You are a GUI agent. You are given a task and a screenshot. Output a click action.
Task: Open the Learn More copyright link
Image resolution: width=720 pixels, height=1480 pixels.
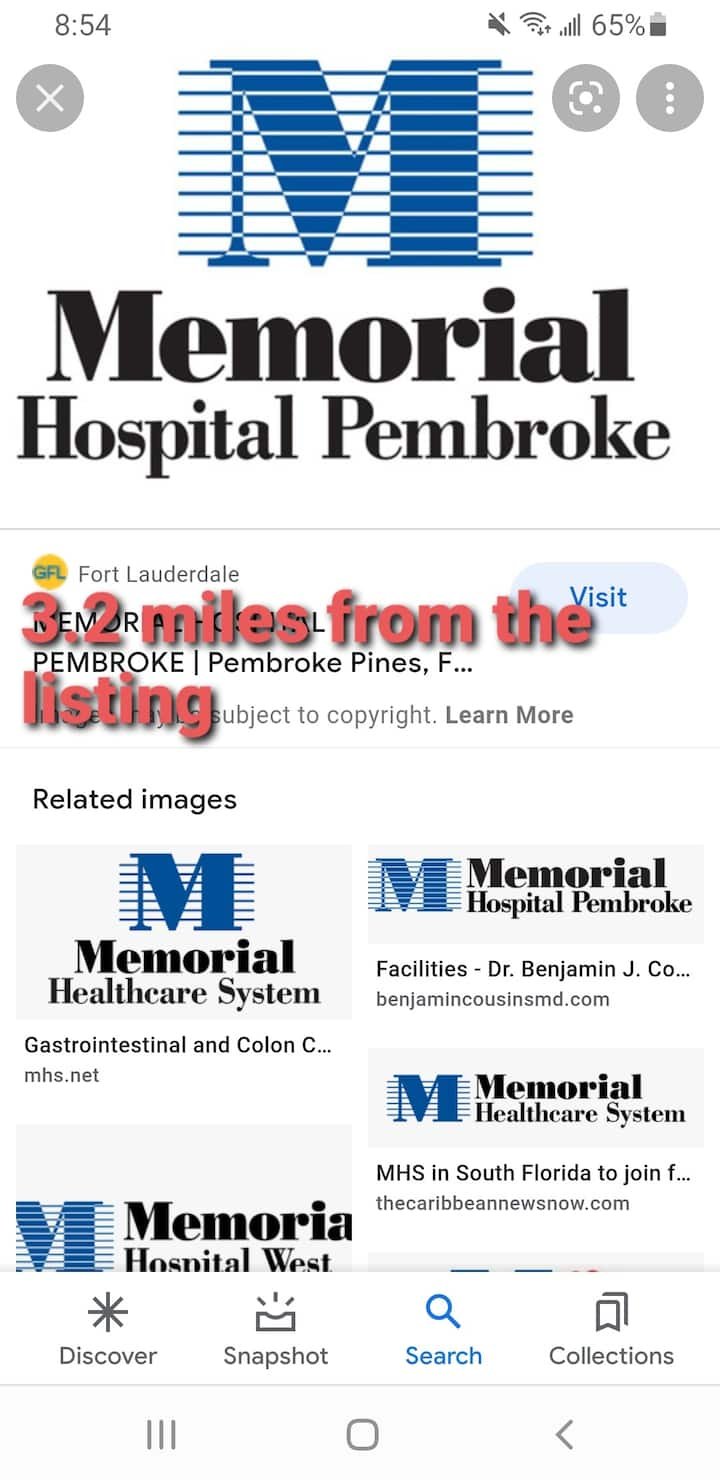pyautogui.click(x=509, y=715)
